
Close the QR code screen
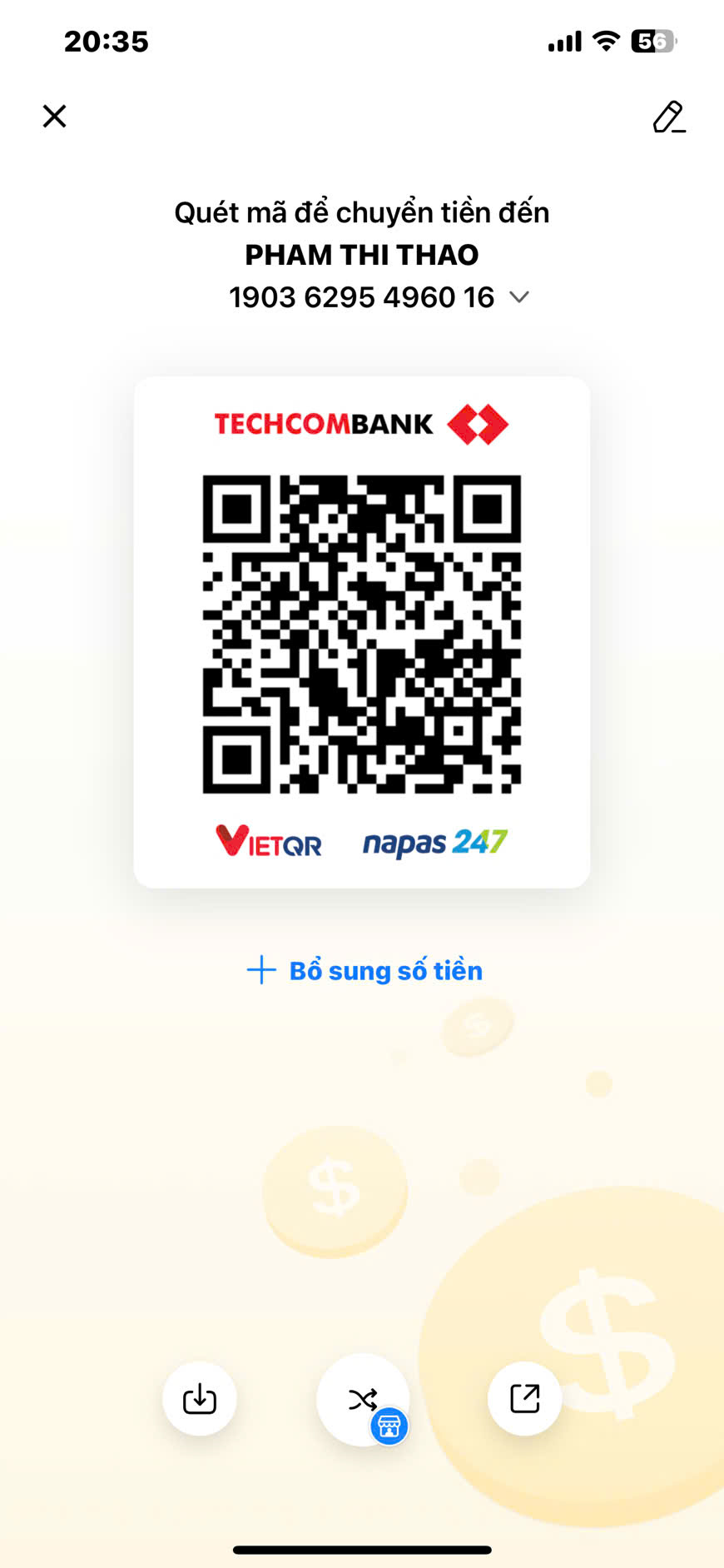pos(55,116)
